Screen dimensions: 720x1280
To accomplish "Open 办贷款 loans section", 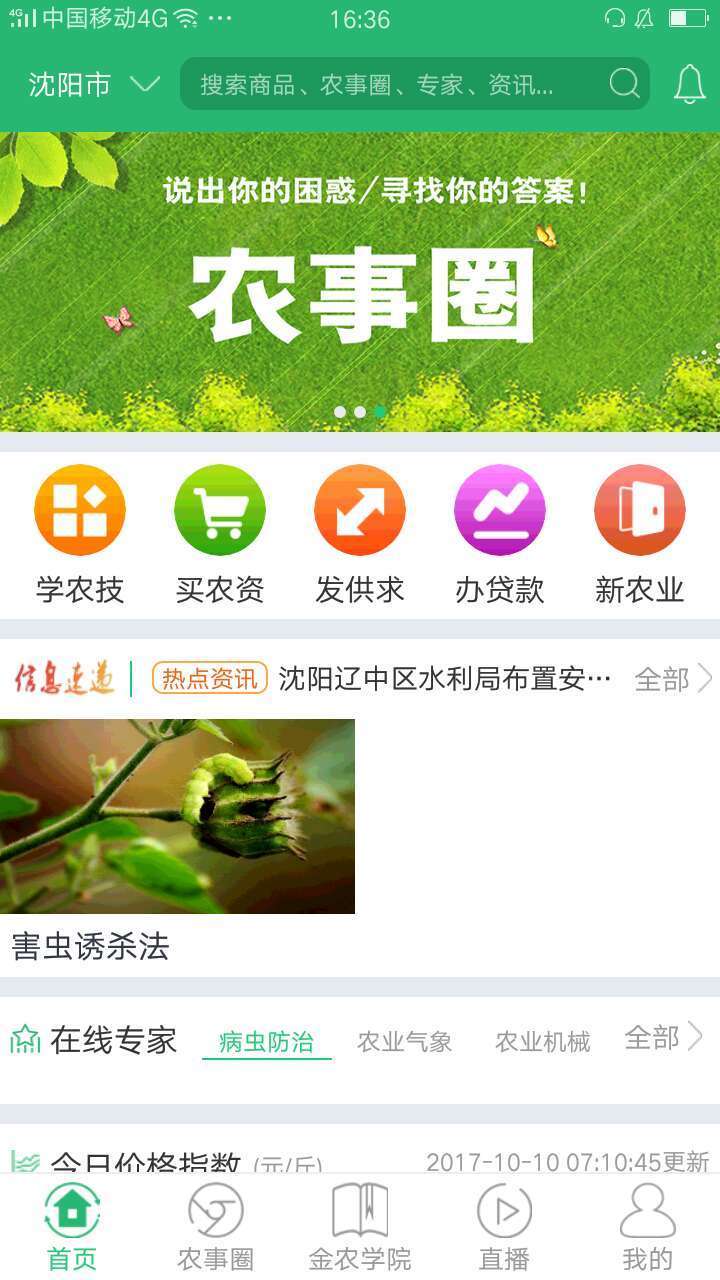I will 500,535.
